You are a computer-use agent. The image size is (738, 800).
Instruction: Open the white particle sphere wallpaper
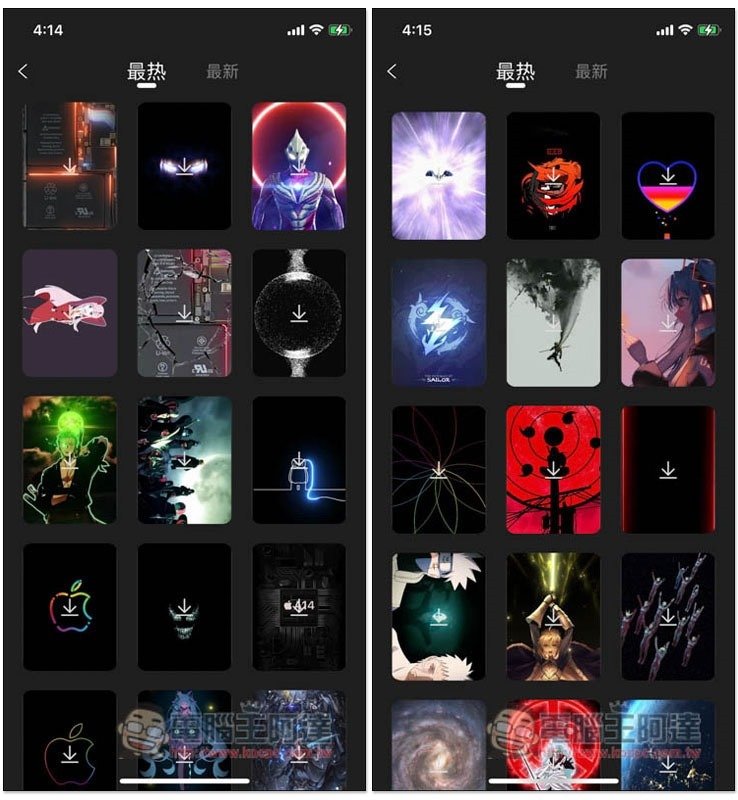pos(298,313)
